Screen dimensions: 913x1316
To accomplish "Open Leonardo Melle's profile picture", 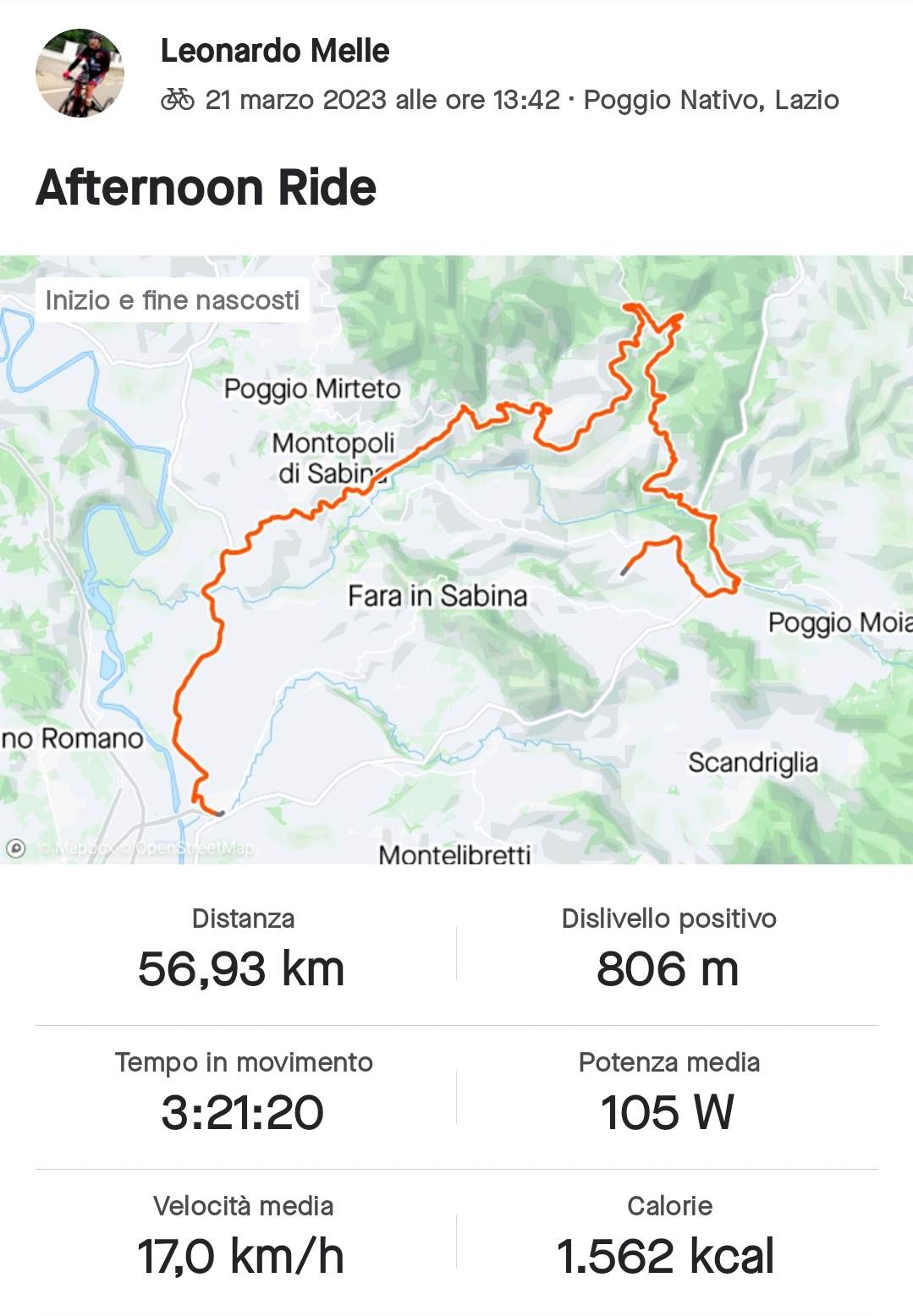I will point(80,74).
